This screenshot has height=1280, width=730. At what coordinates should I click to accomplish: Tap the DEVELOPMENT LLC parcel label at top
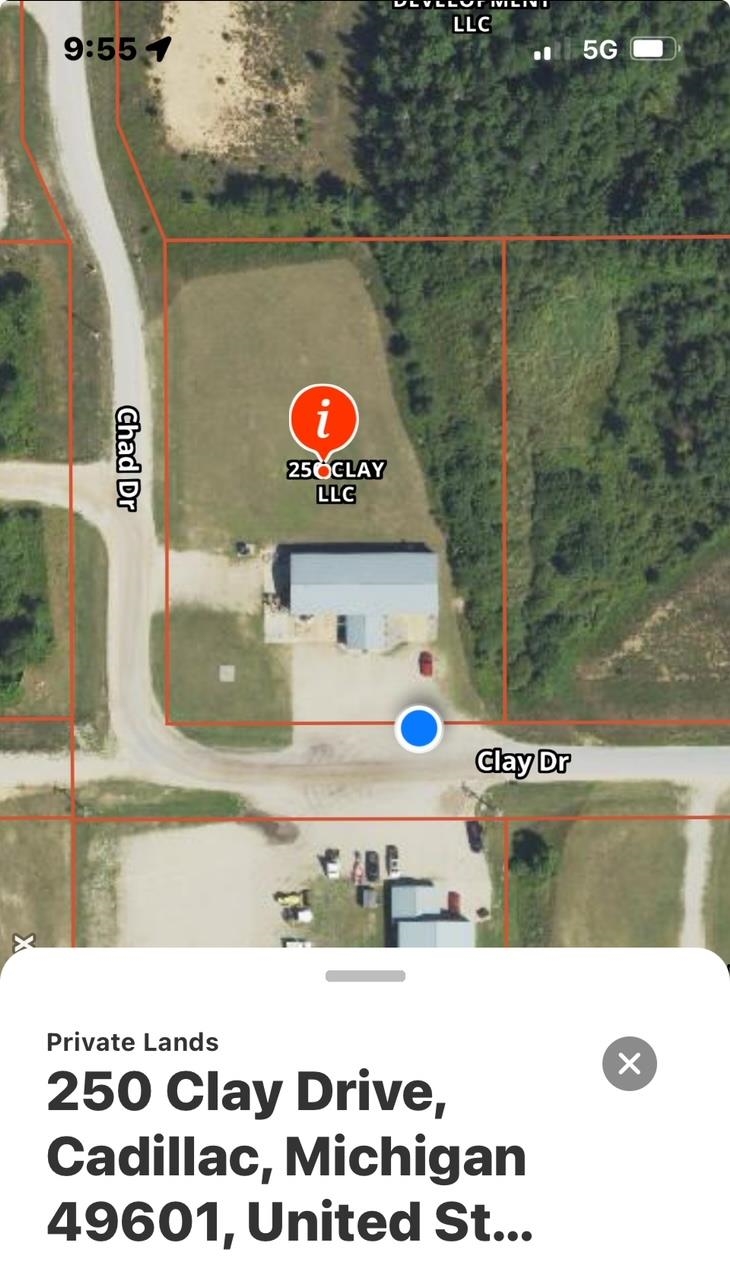[468, 15]
